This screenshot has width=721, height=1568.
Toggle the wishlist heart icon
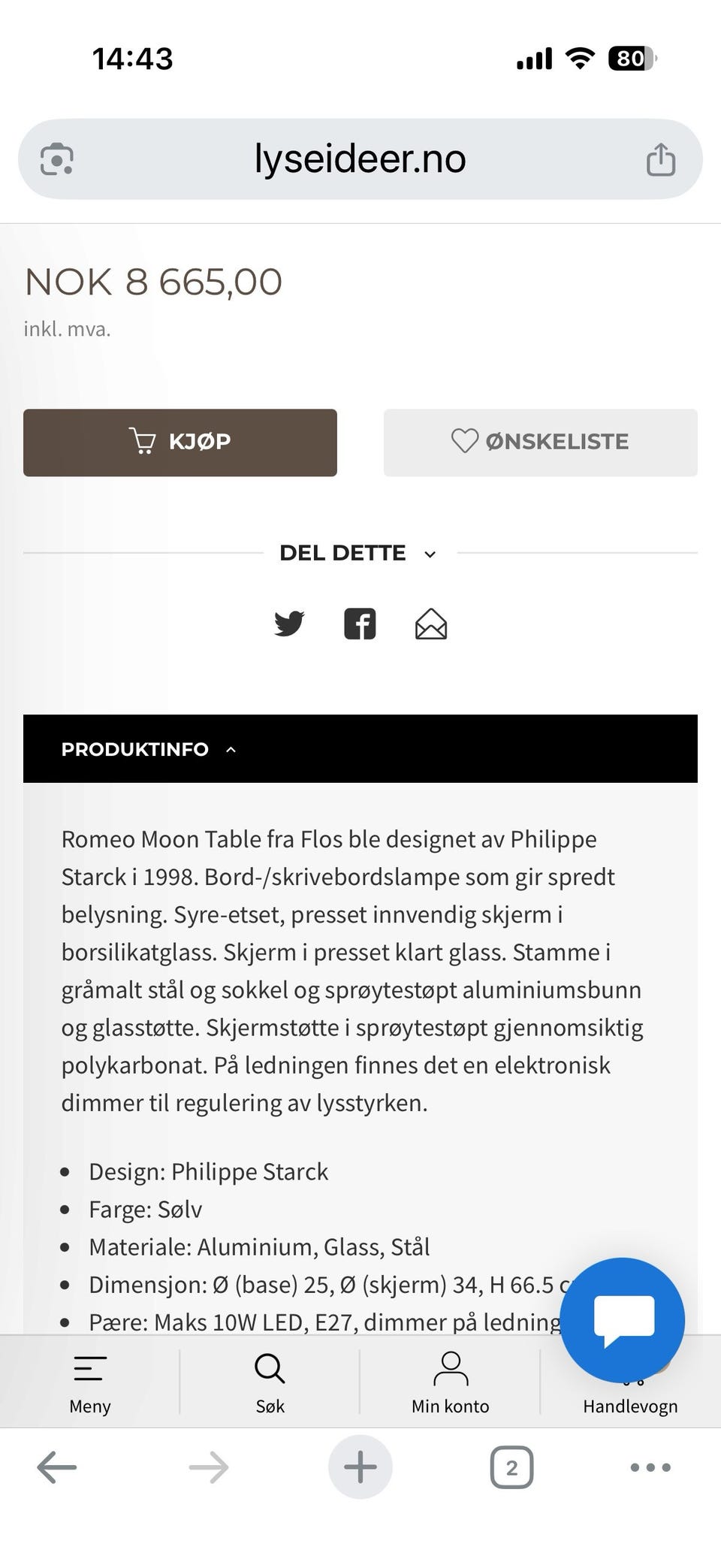coord(466,442)
